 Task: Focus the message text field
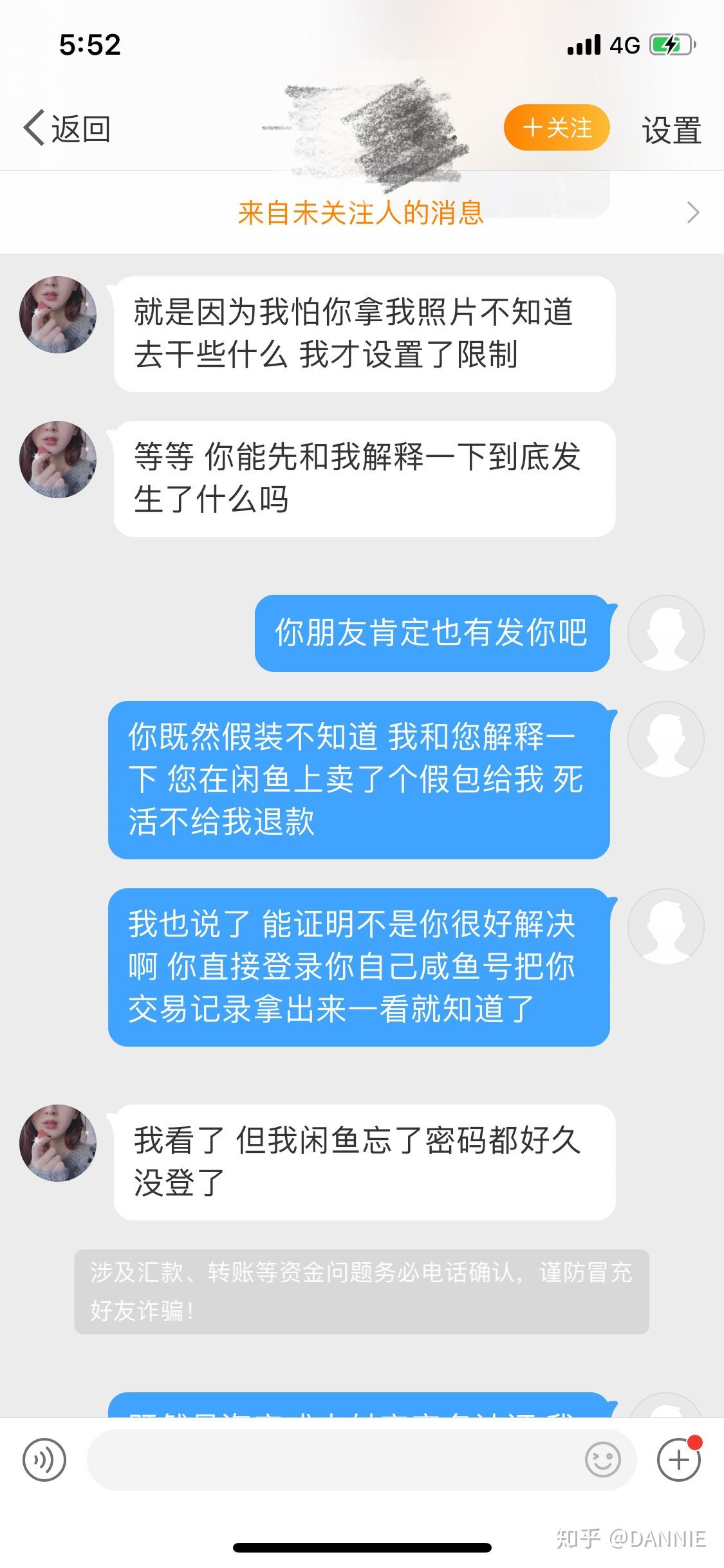(328, 1460)
